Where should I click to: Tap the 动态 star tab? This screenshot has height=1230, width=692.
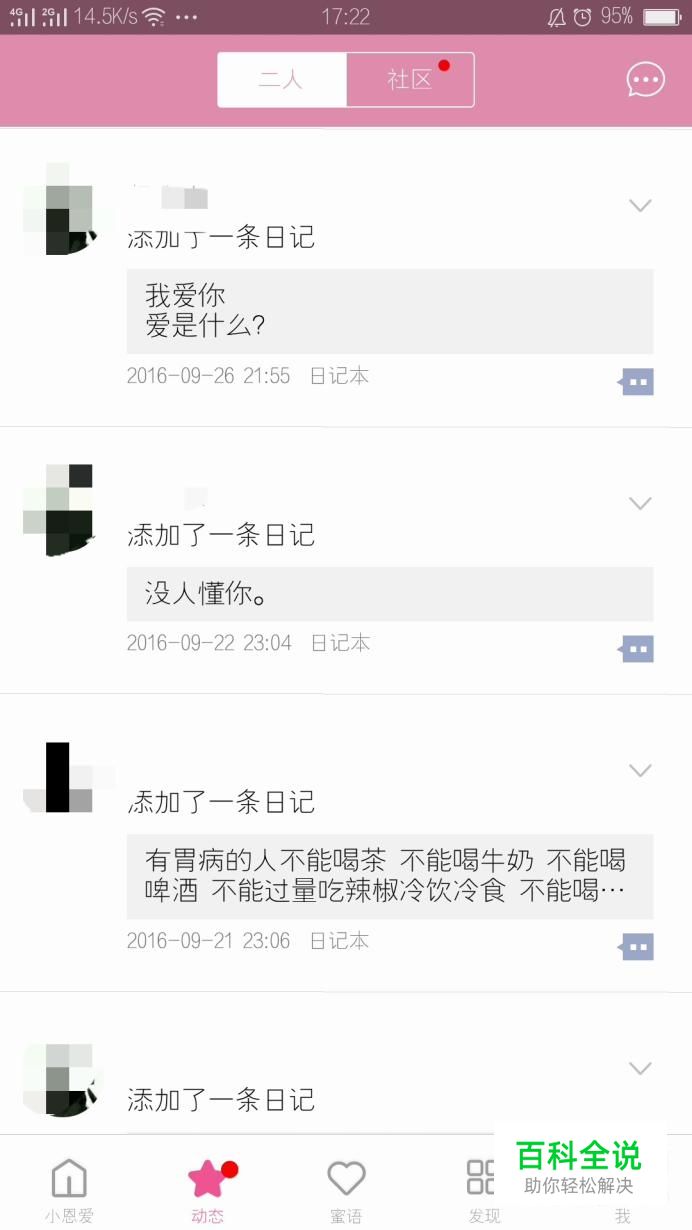(208, 1190)
